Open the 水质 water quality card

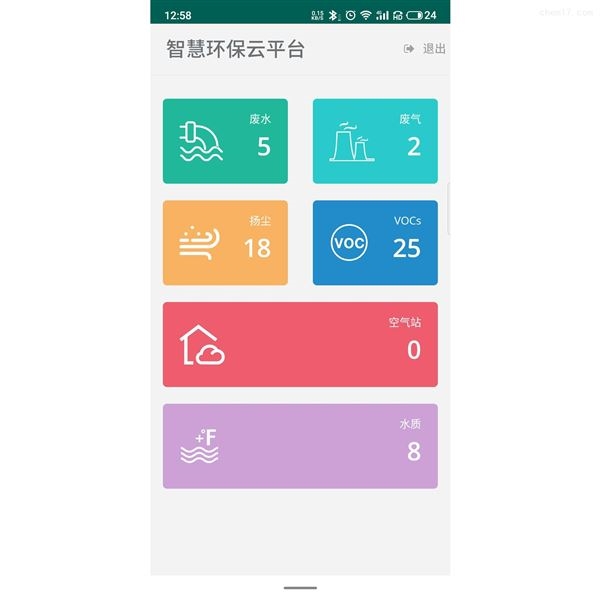pos(300,446)
